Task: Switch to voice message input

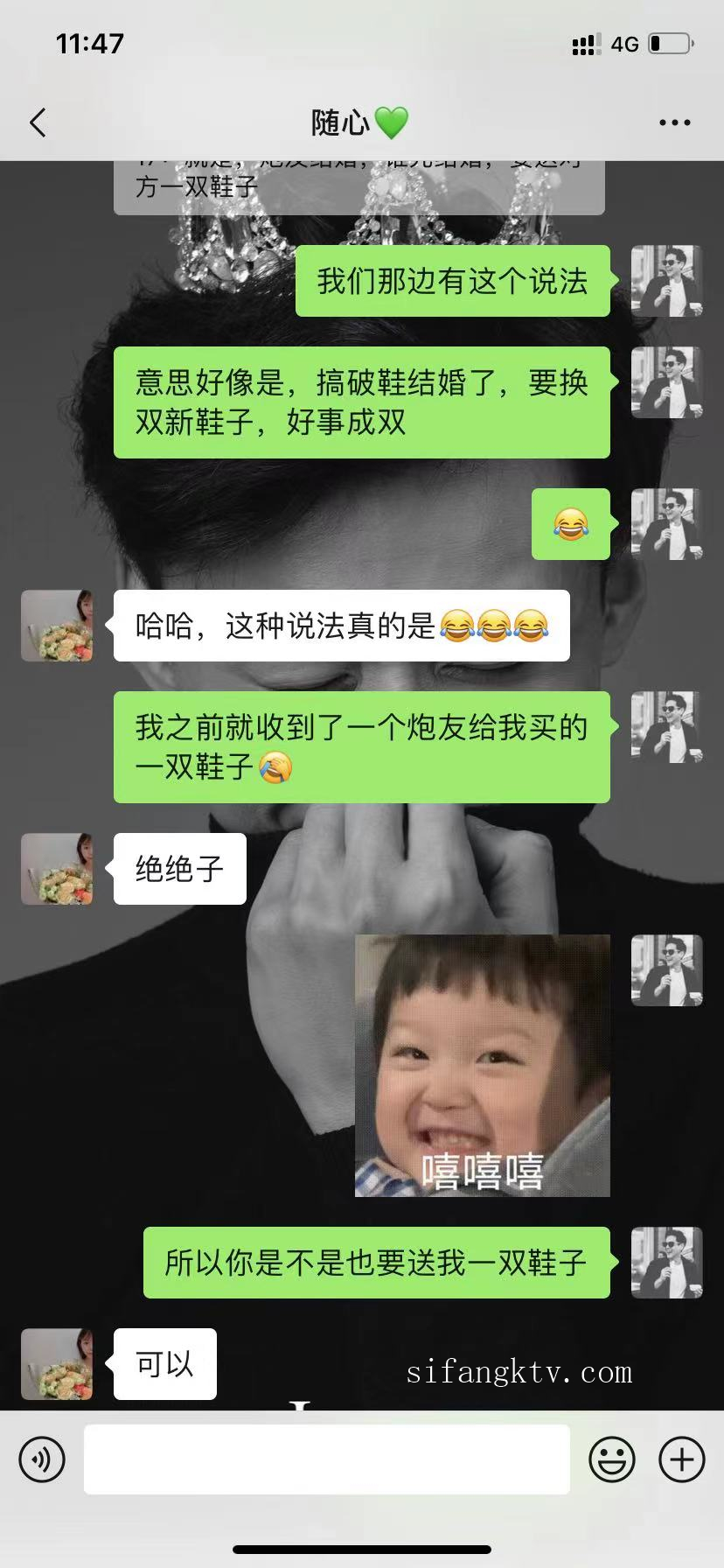Action: (x=42, y=1459)
